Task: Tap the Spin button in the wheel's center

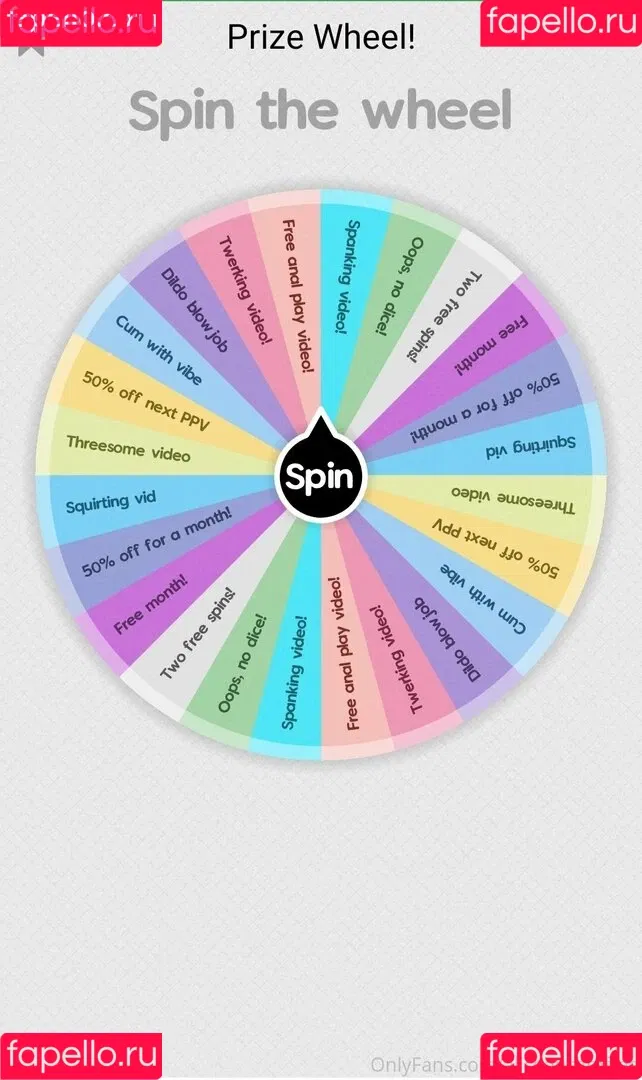Action: pos(320,476)
